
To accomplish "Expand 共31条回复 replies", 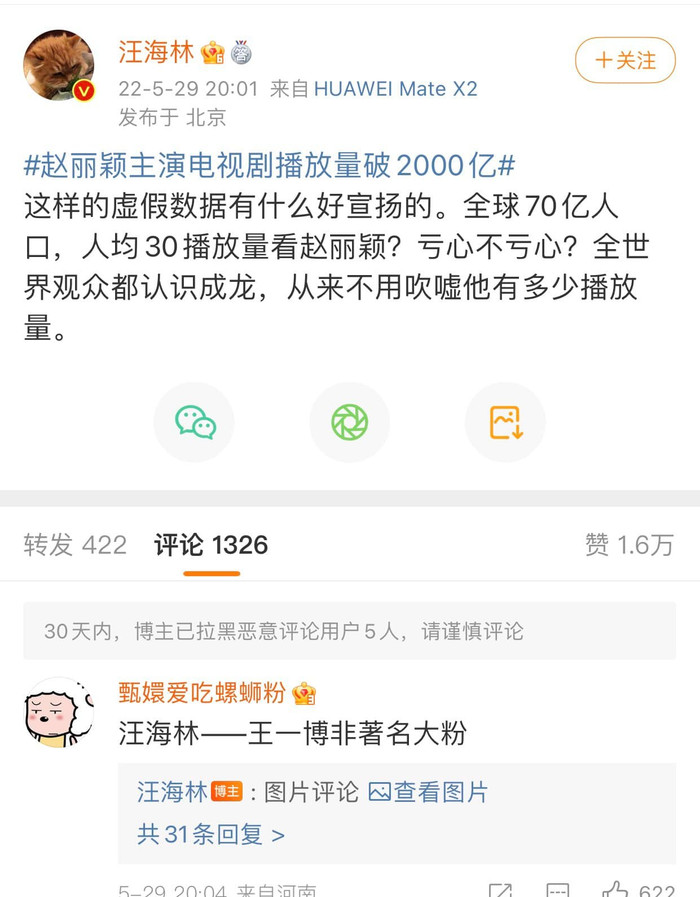I will [211, 834].
